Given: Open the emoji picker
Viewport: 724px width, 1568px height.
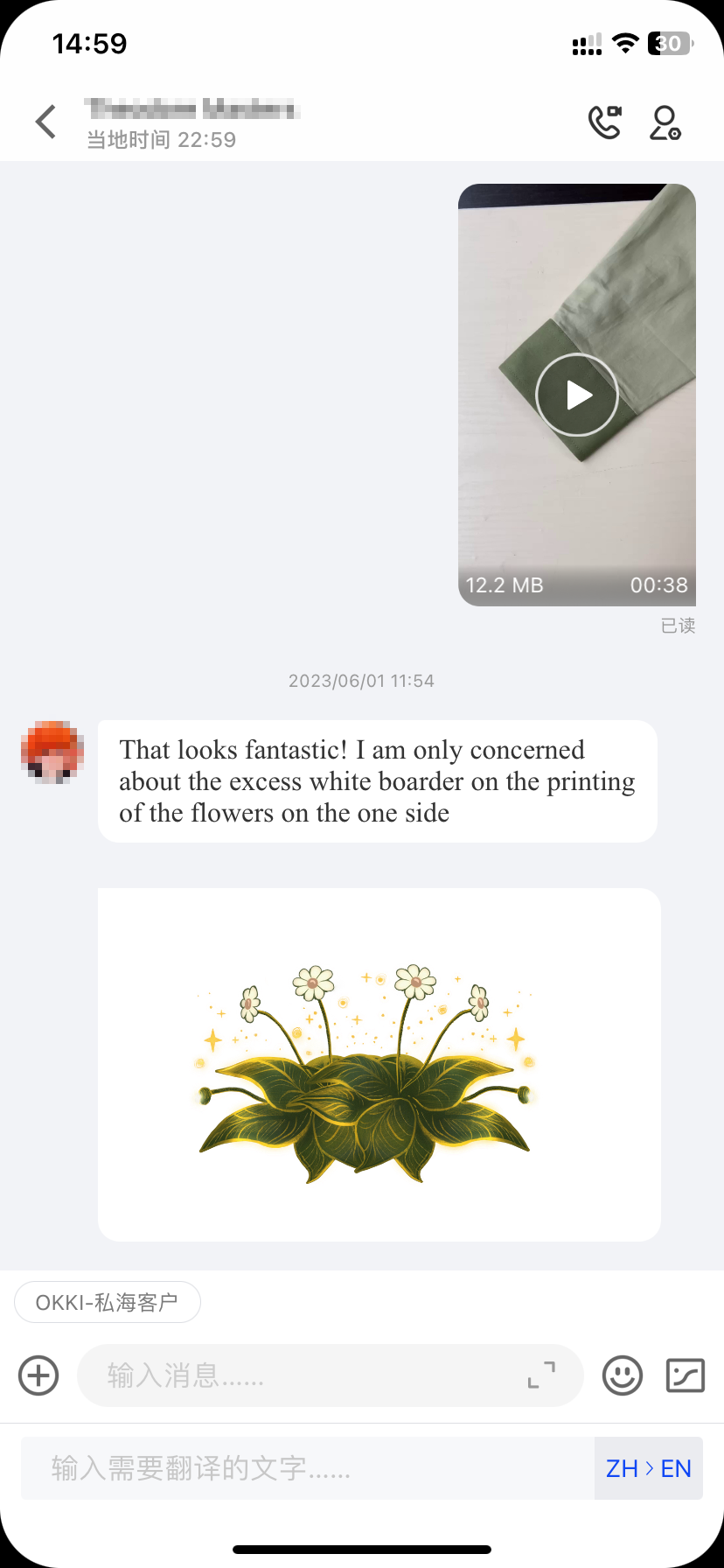Looking at the screenshot, I should point(622,1375).
